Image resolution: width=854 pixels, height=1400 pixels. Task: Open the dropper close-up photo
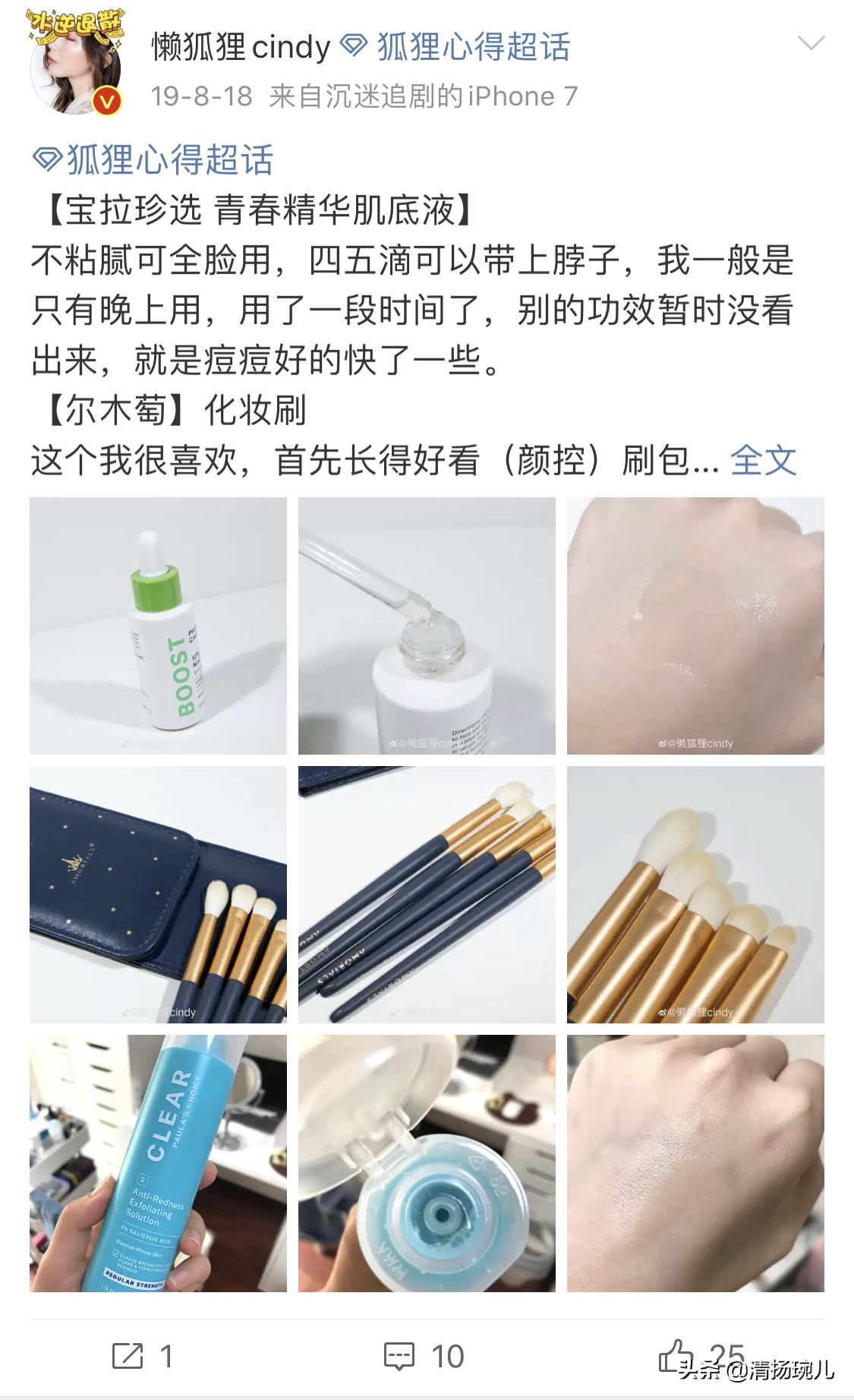click(427, 626)
